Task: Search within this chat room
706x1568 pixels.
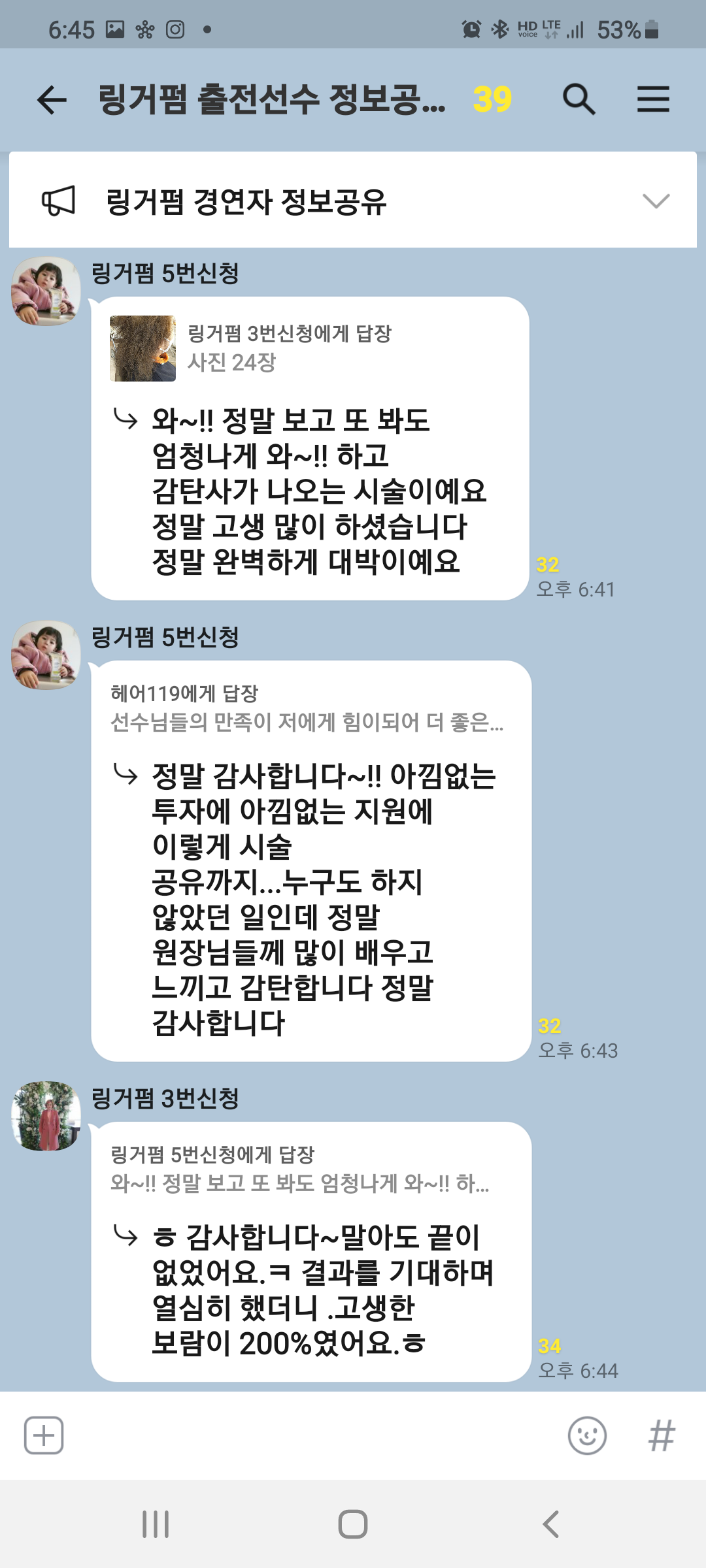Action: coord(579,99)
